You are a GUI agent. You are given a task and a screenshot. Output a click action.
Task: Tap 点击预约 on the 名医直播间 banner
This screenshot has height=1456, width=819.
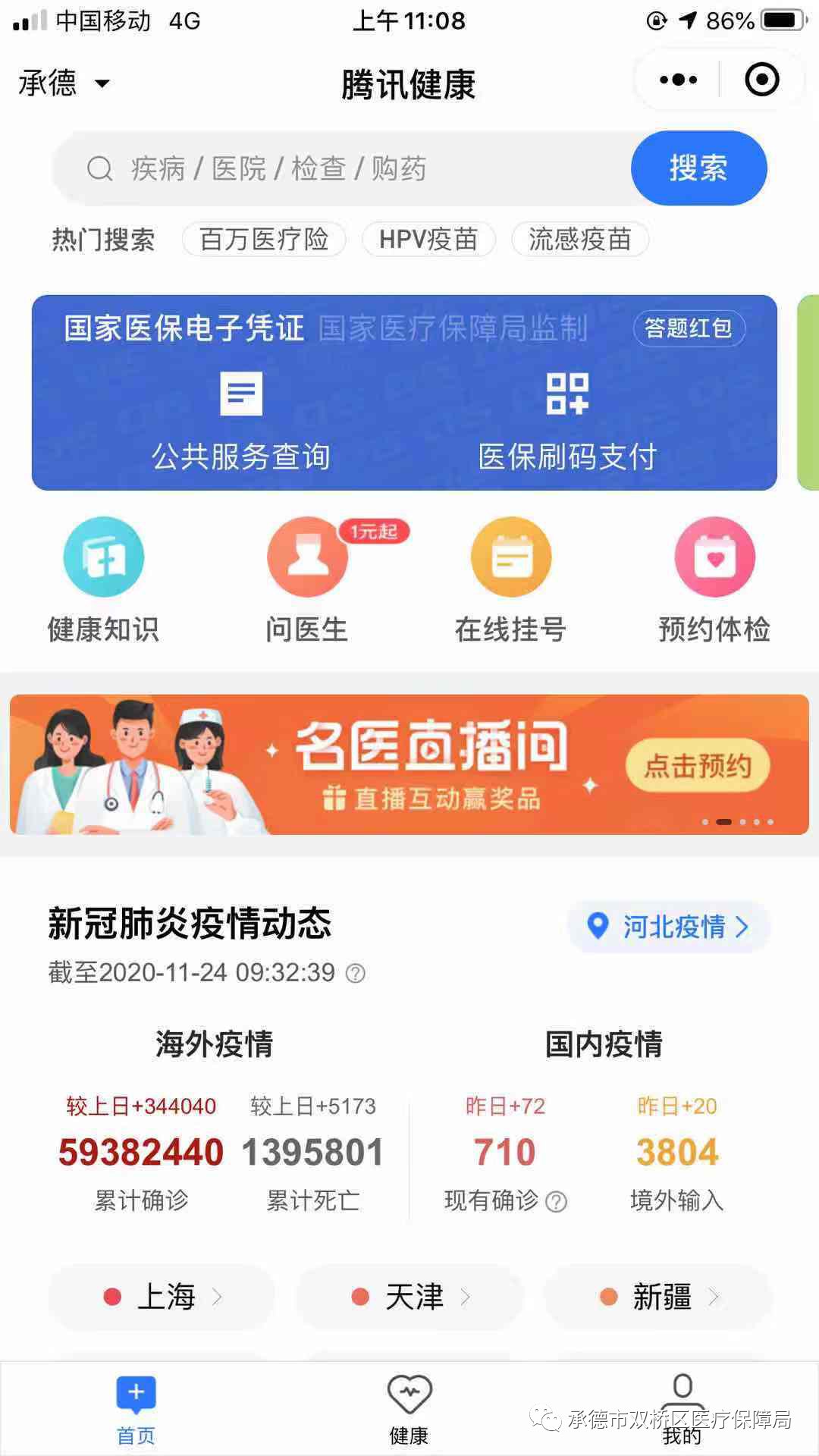click(698, 765)
